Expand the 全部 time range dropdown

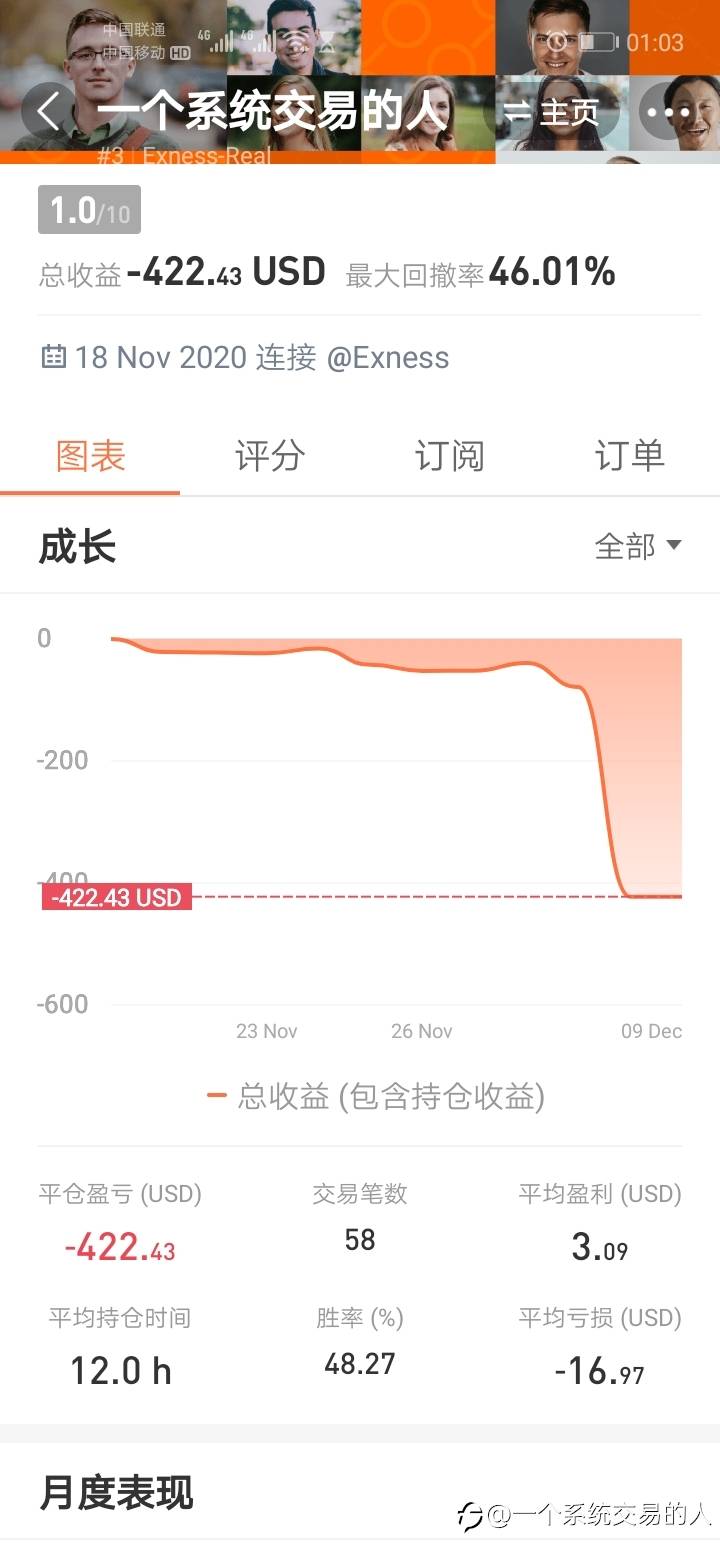(x=638, y=546)
